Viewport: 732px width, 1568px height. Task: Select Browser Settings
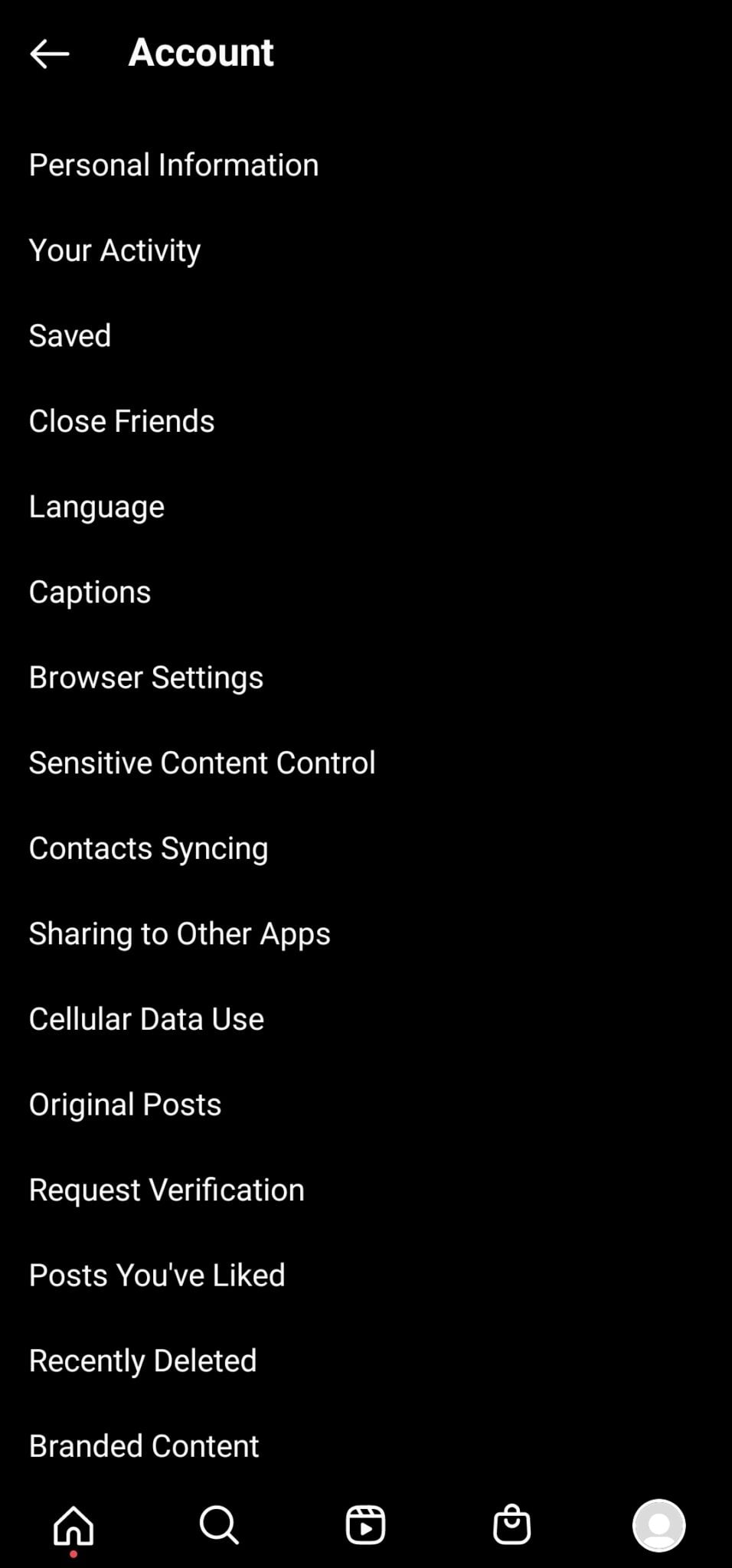click(146, 678)
